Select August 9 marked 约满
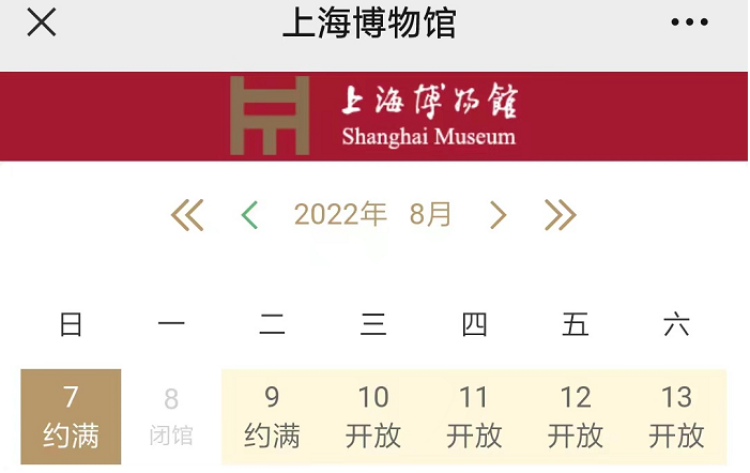 (x=272, y=416)
